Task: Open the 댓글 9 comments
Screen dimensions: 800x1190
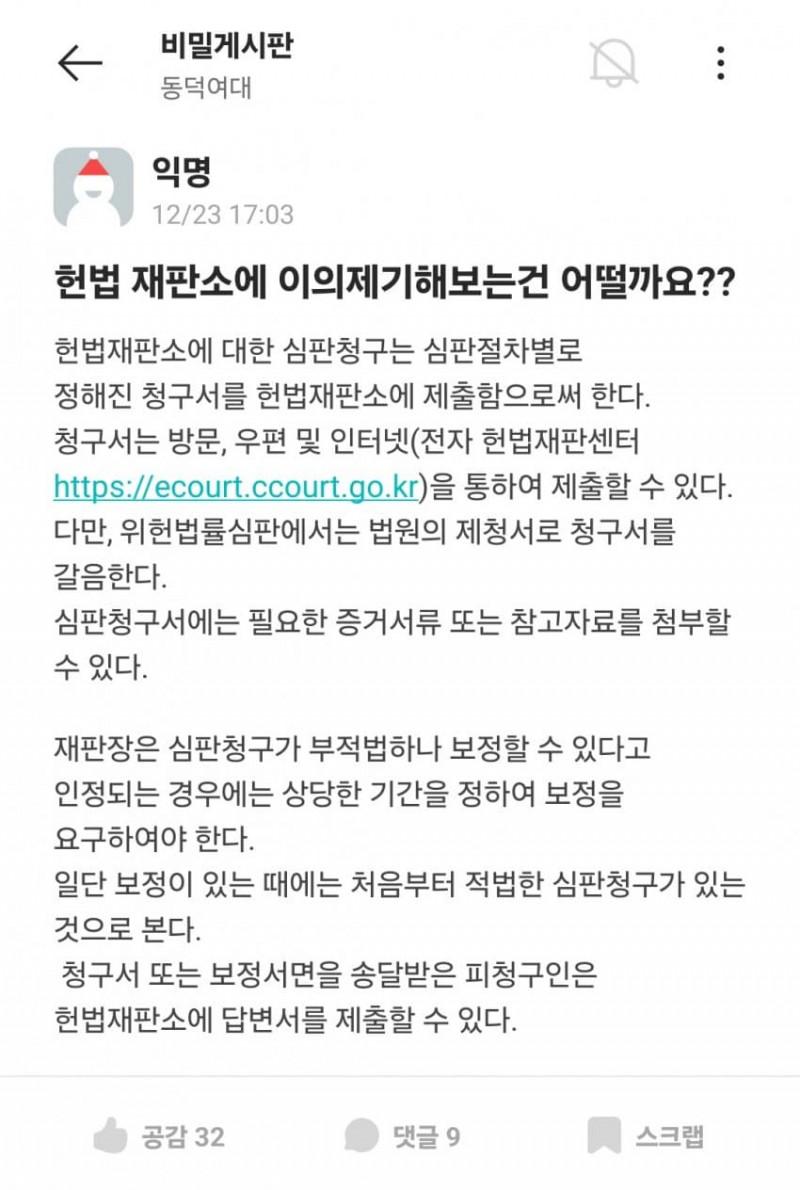Action: pyautogui.click(x=402, y=1136)
